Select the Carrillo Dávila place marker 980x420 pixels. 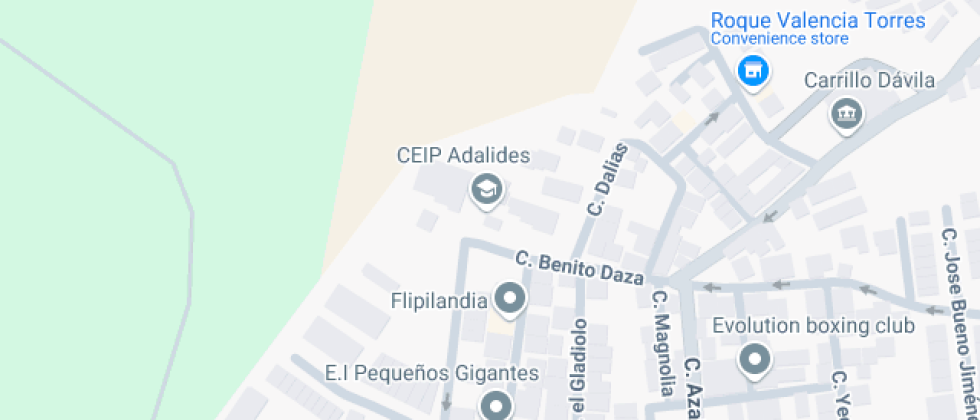[x=846, y=113]
